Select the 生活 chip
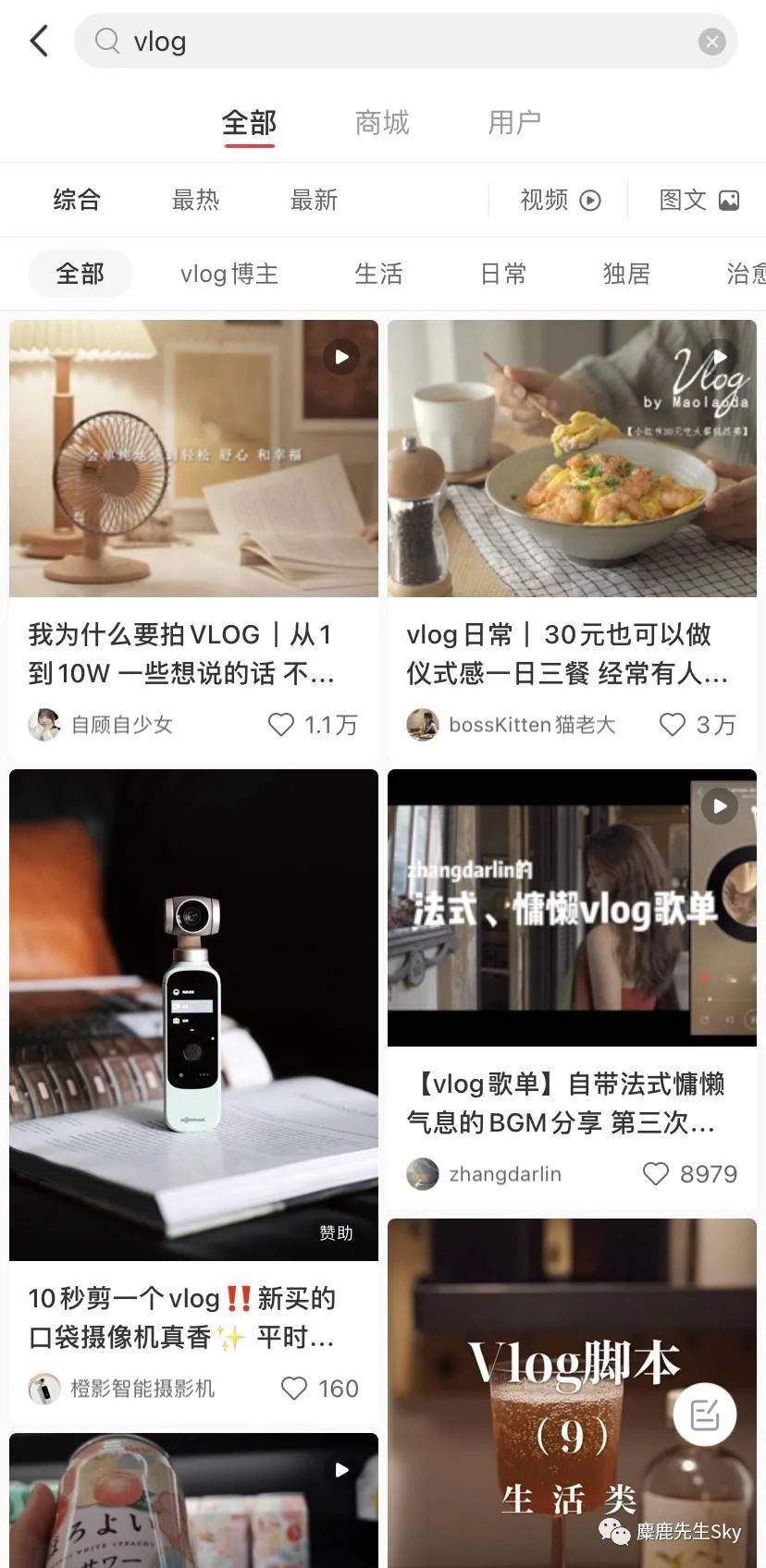The width and height of the screenshot is (766, 1568). [x=378, y=274]
